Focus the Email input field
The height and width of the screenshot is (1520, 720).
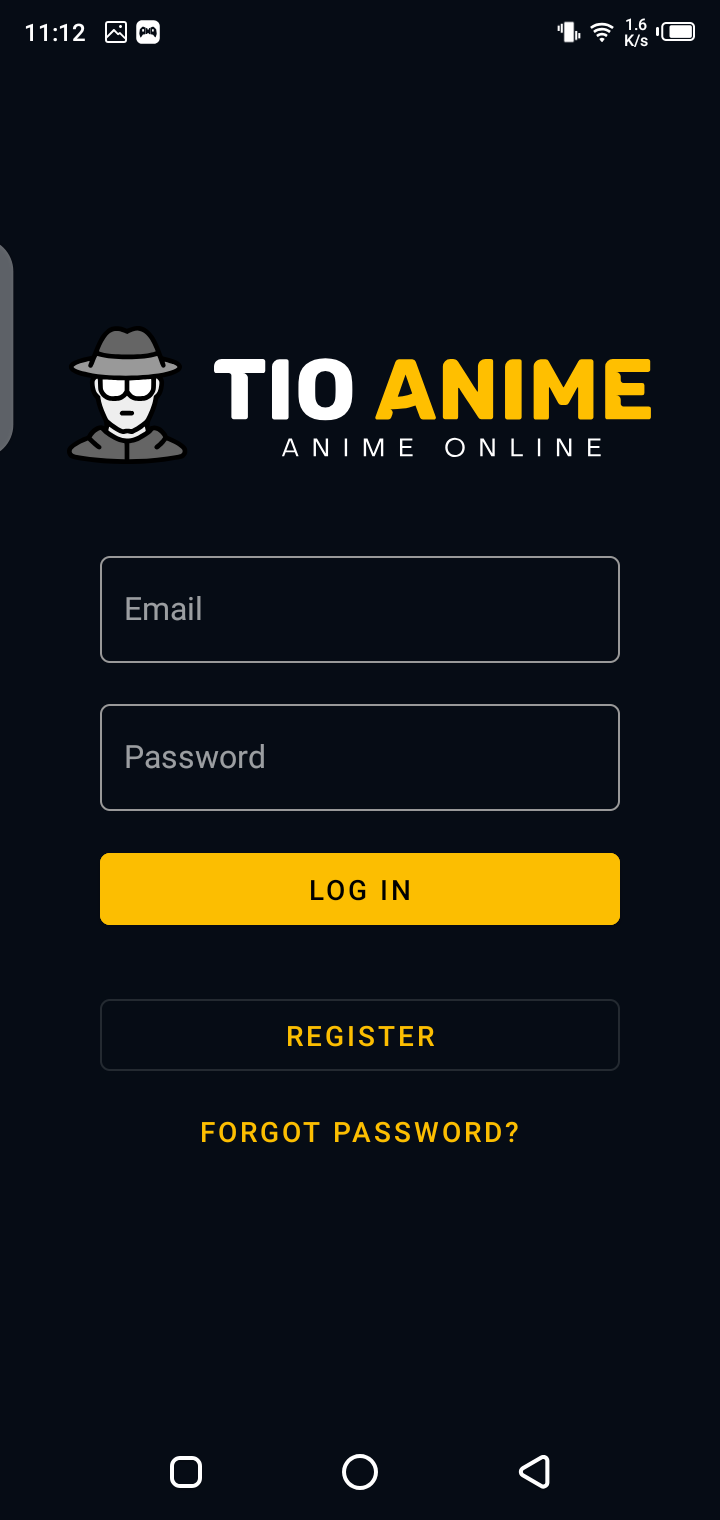pyautogui.click(x=360, y=609)
